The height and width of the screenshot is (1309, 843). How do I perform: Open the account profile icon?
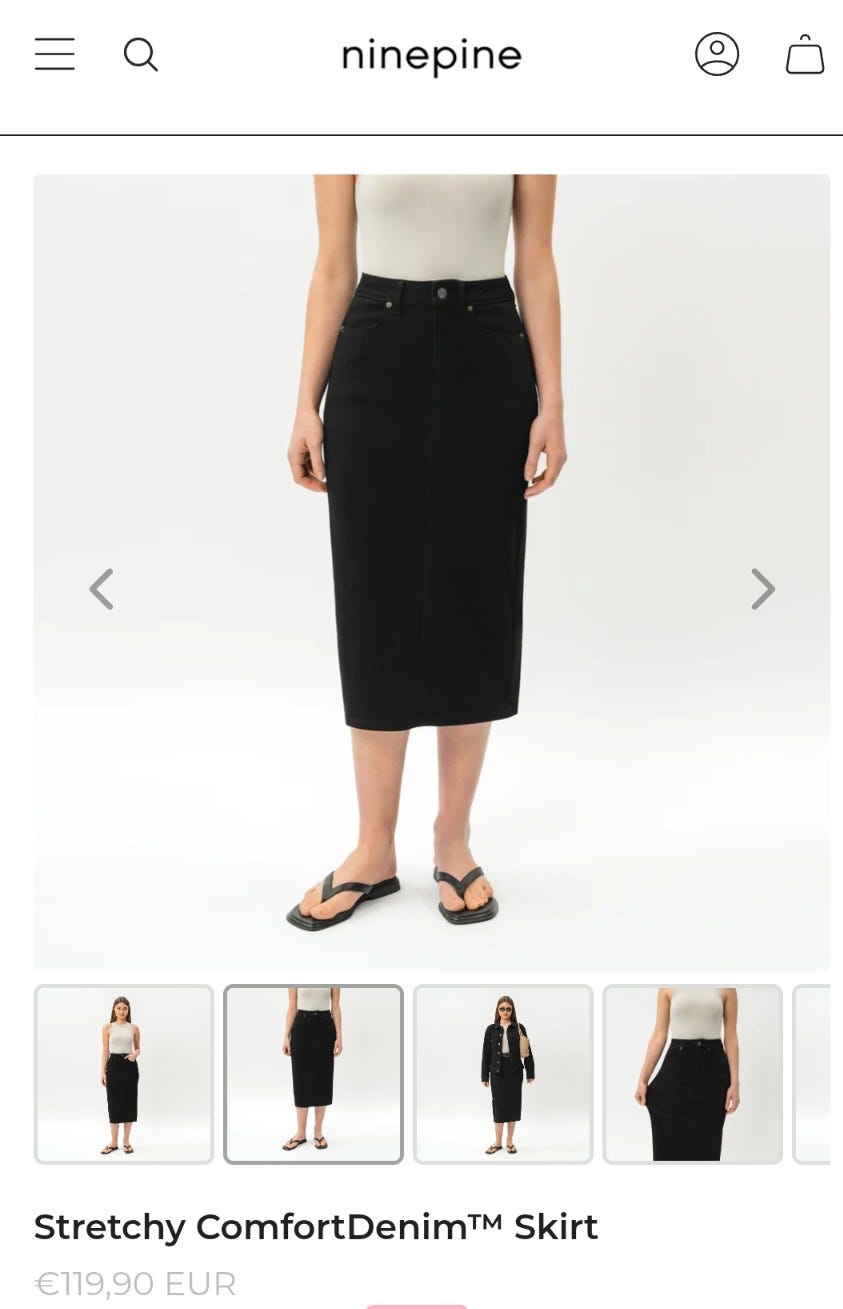pyautogui.click(x=717, y=54)
